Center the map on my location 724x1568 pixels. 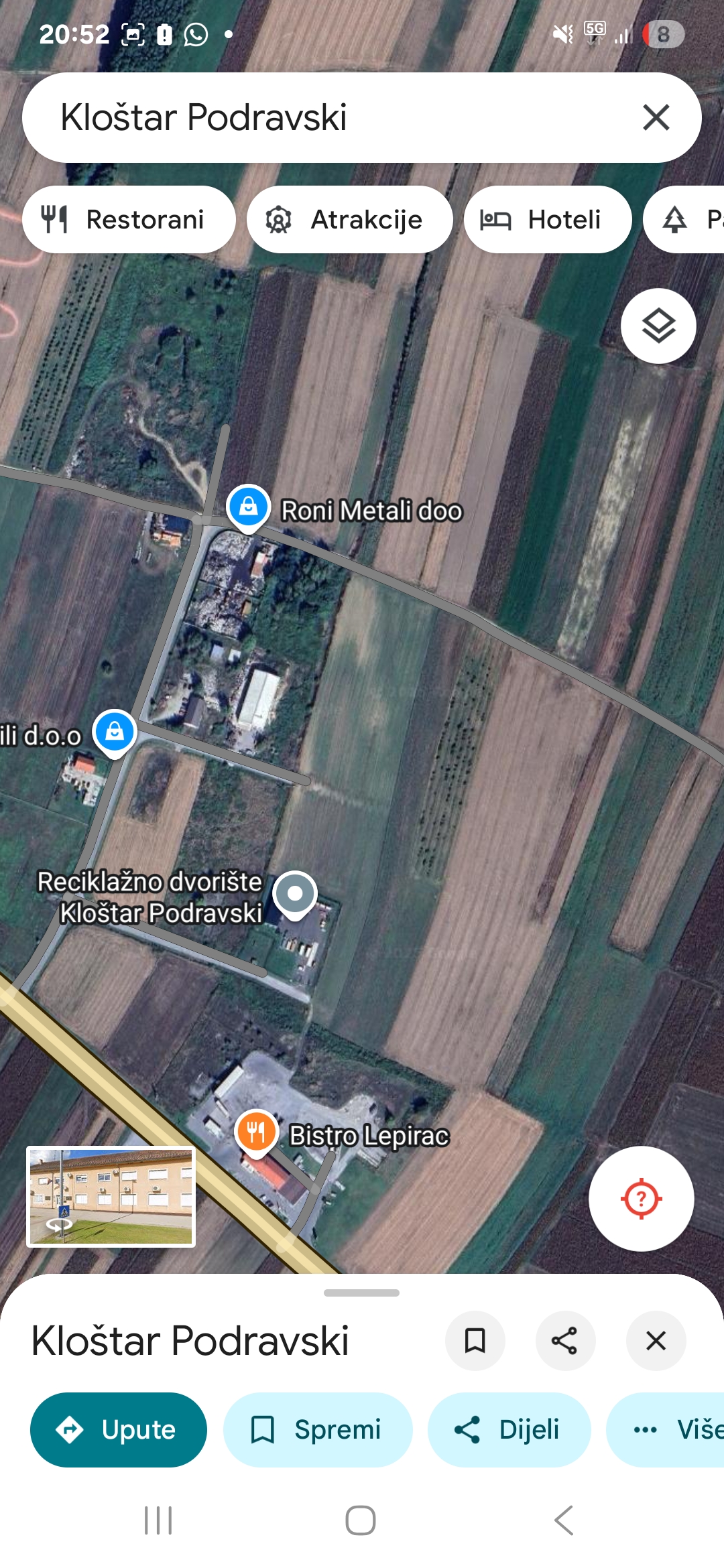pyautogui.click(x=641, y=1198)
